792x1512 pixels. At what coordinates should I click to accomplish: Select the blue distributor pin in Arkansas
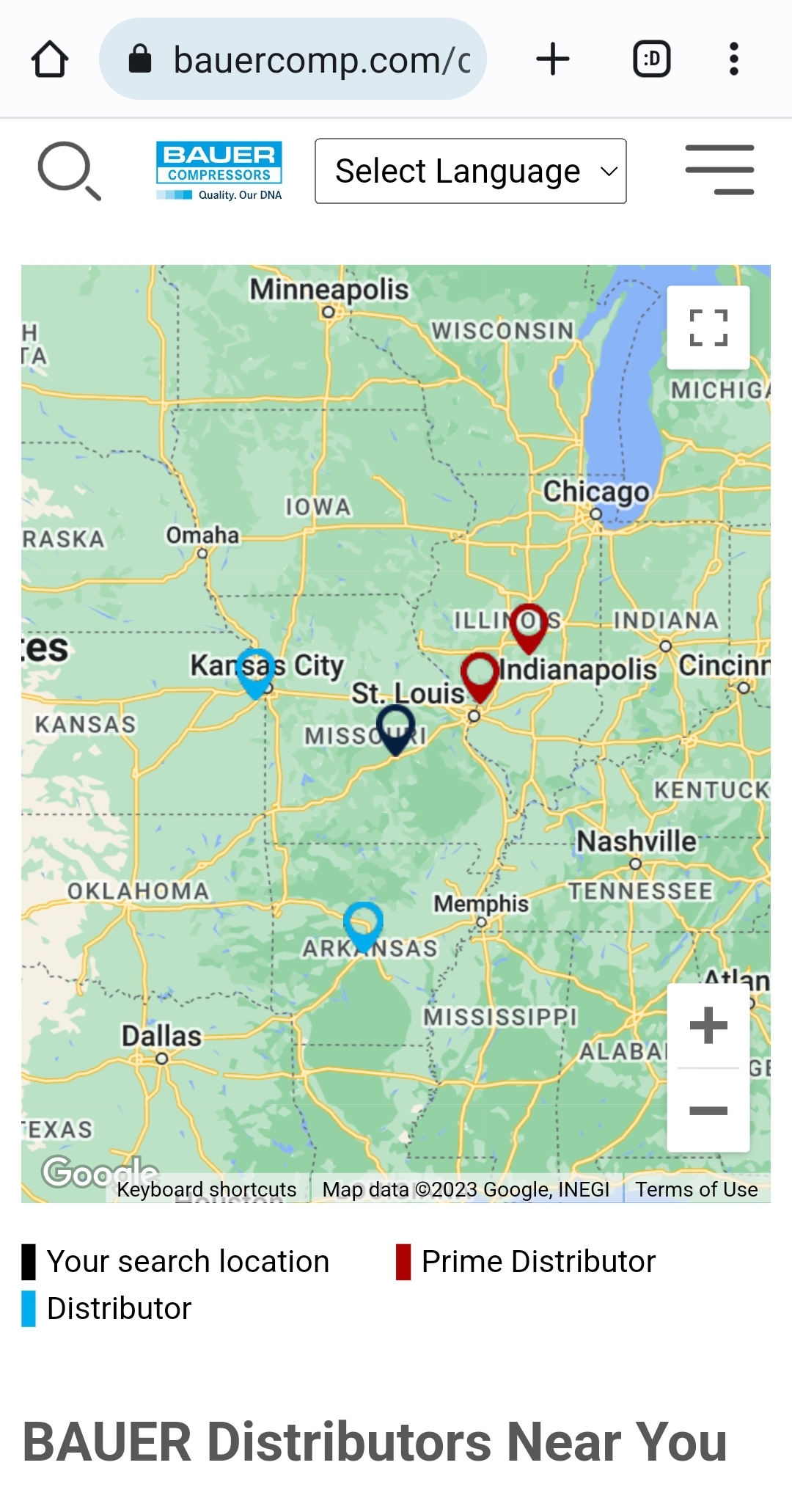tap(363, 923)
